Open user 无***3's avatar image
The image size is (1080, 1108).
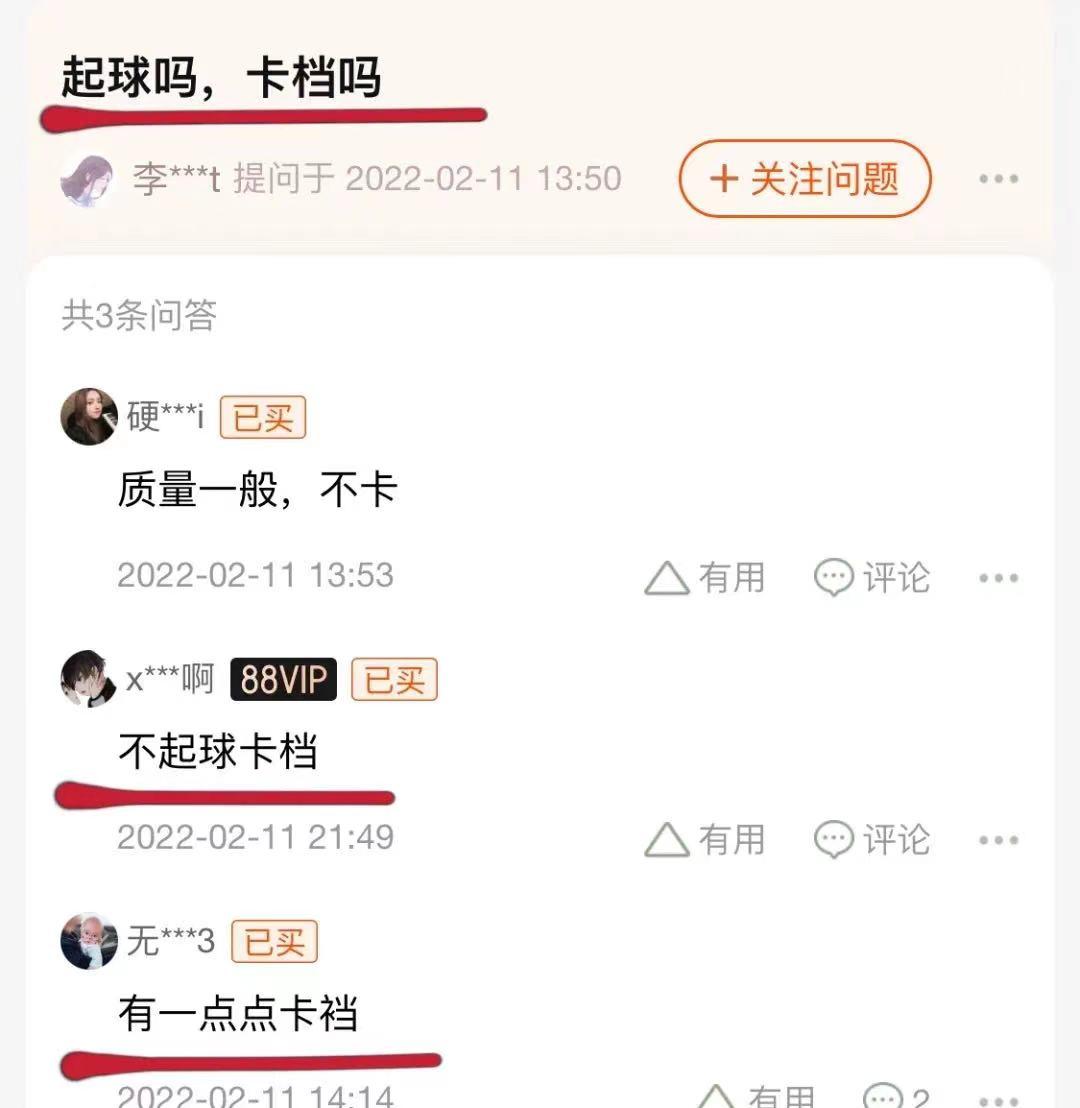pos(88,942)
